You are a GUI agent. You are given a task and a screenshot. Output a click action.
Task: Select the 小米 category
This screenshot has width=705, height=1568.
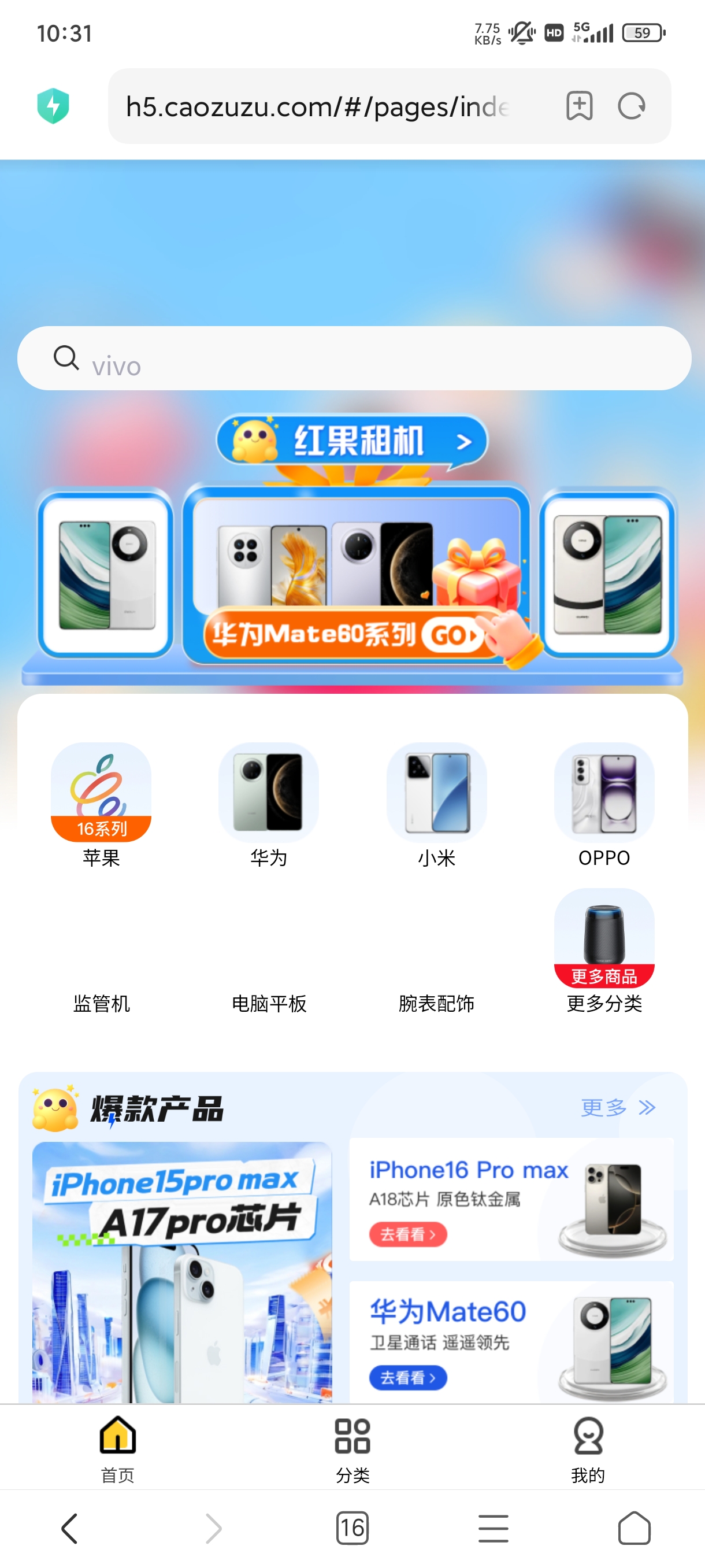437,805
